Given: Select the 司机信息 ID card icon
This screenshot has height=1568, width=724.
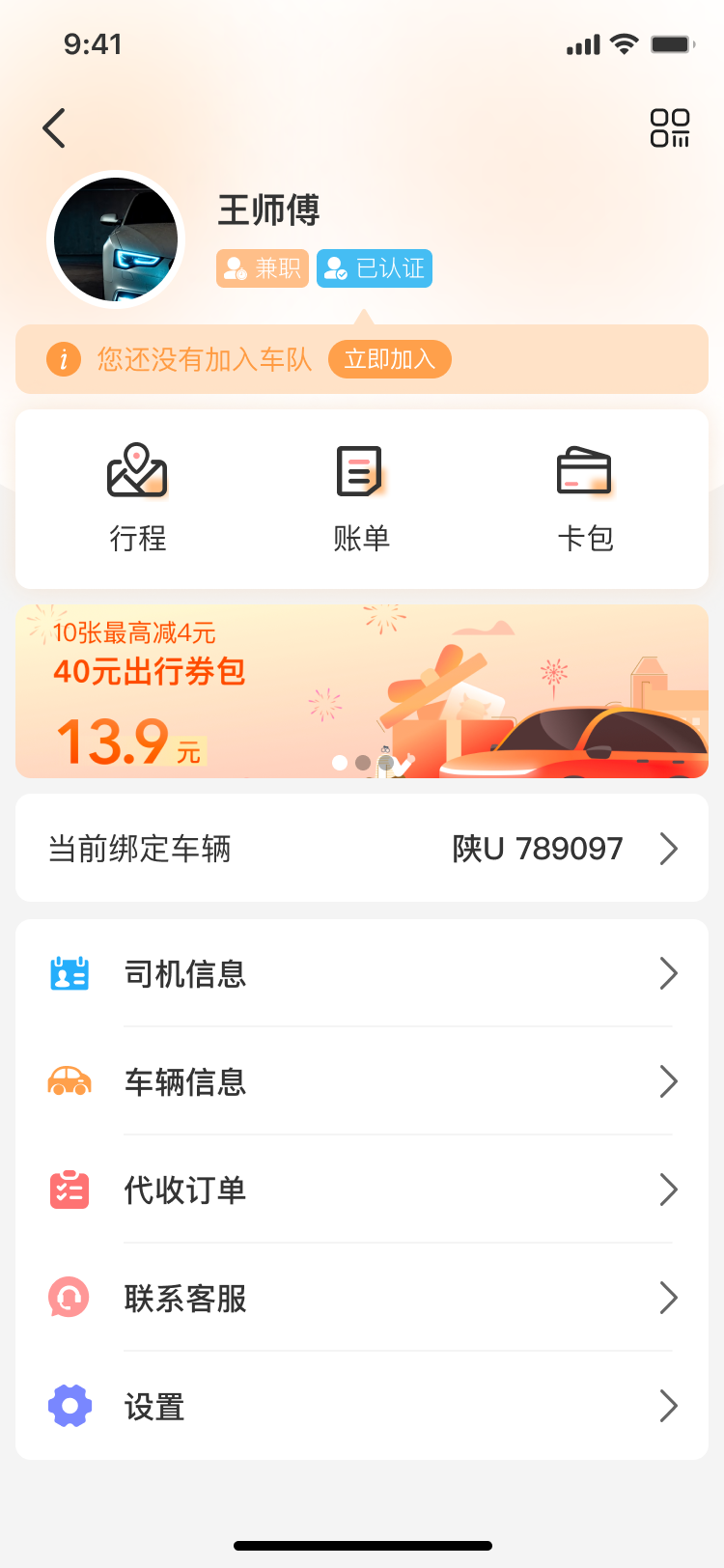Looking at the screenshot, I should (69, 973).
